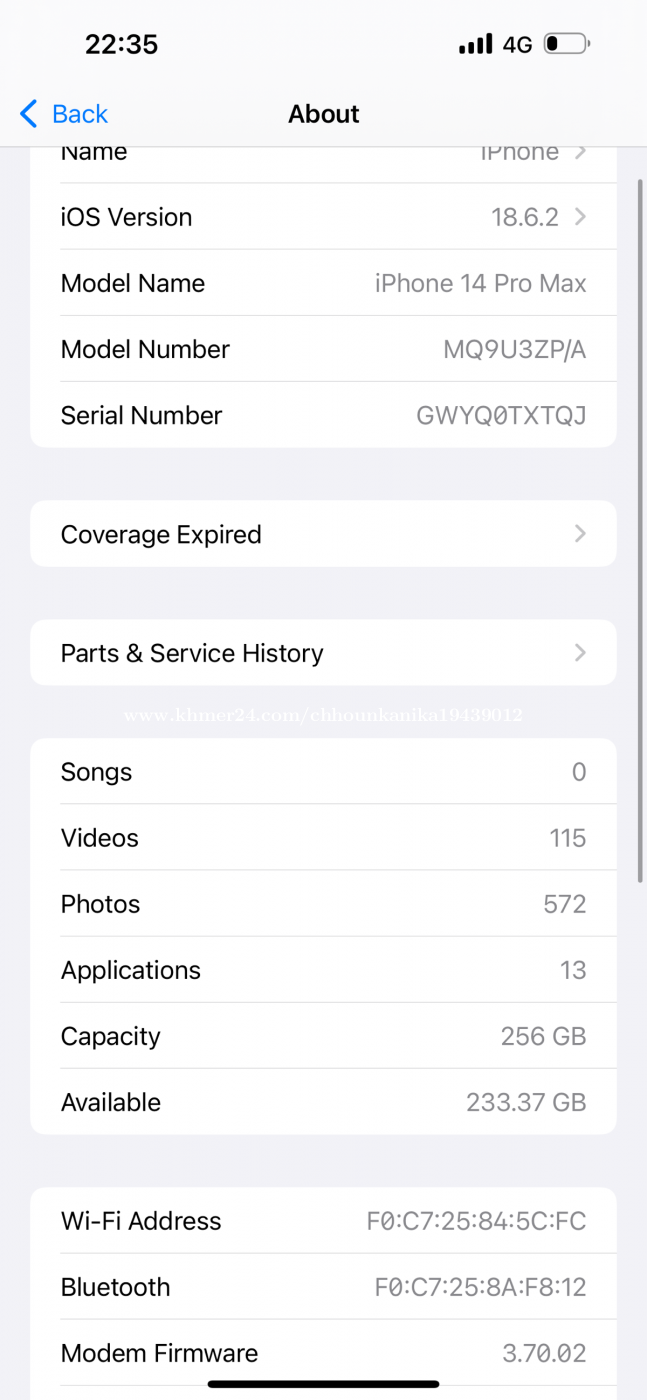
Task: Open the partially hidden Name row
Action: click(x=323, y=158)
